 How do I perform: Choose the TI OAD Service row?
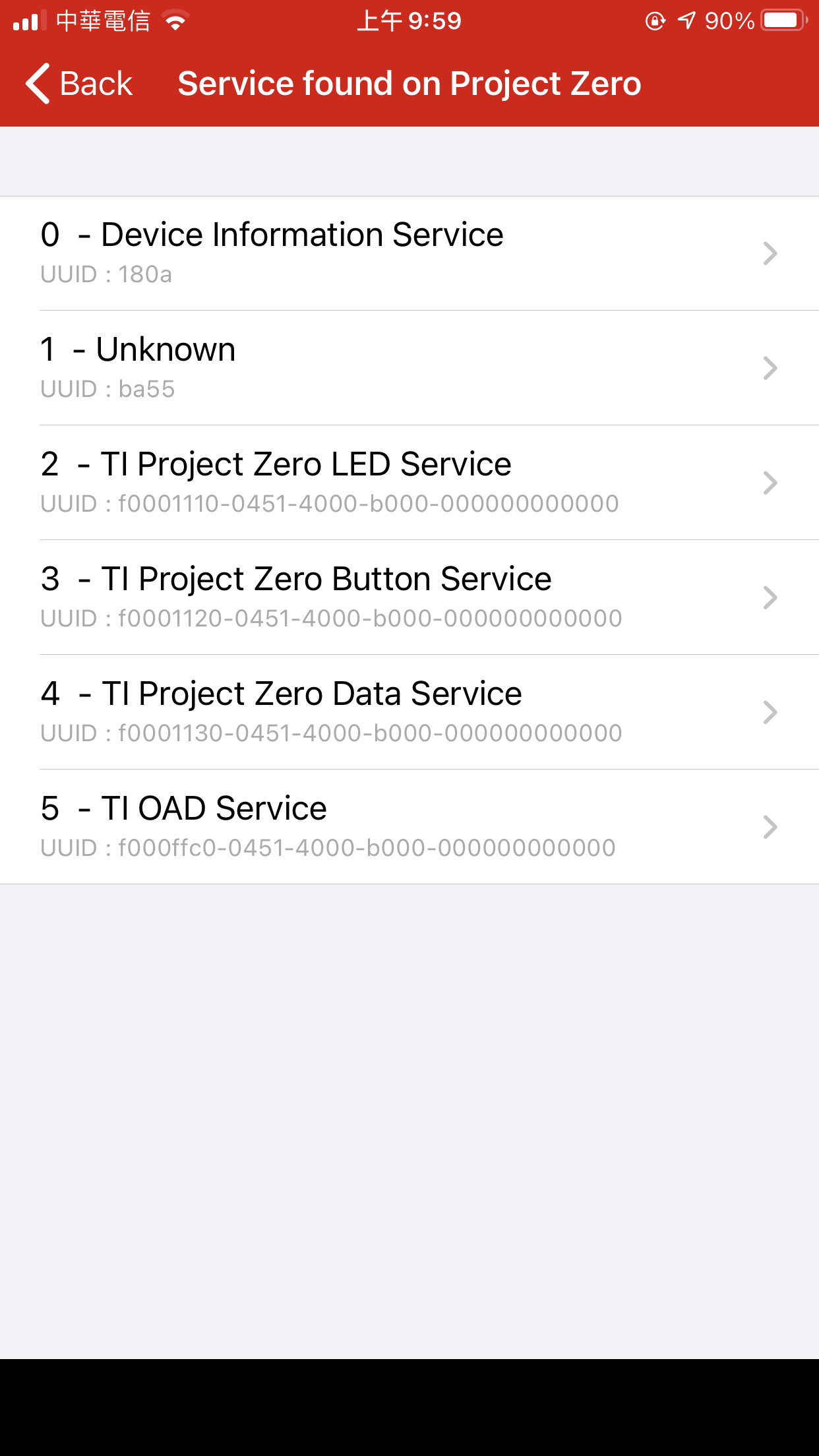[409, 827]
